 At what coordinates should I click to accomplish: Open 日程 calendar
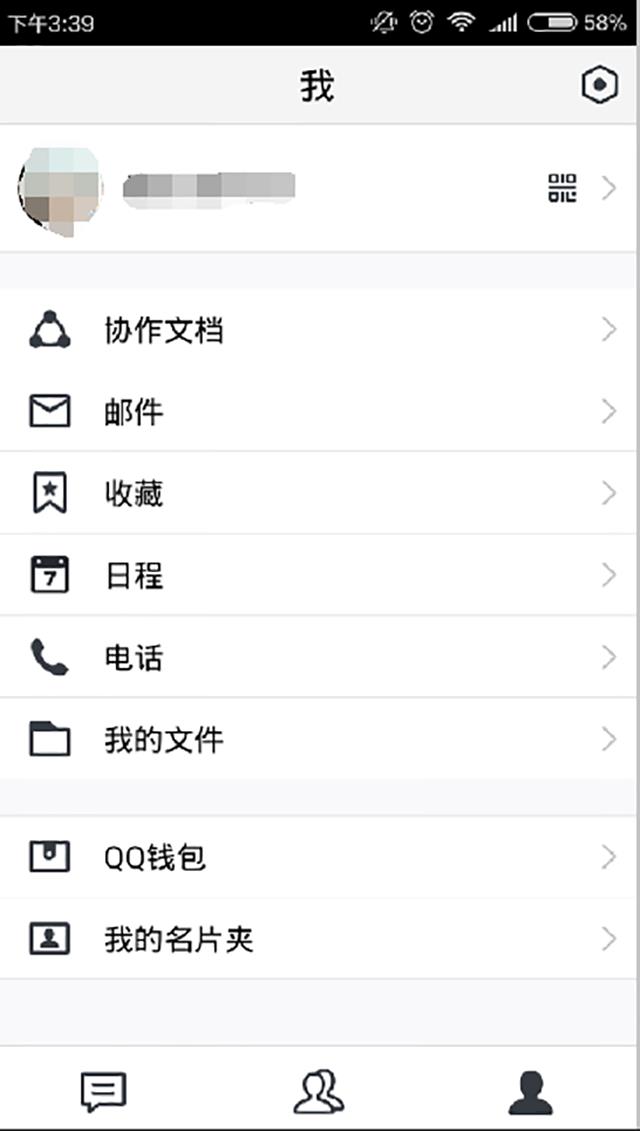coord(318,575)
